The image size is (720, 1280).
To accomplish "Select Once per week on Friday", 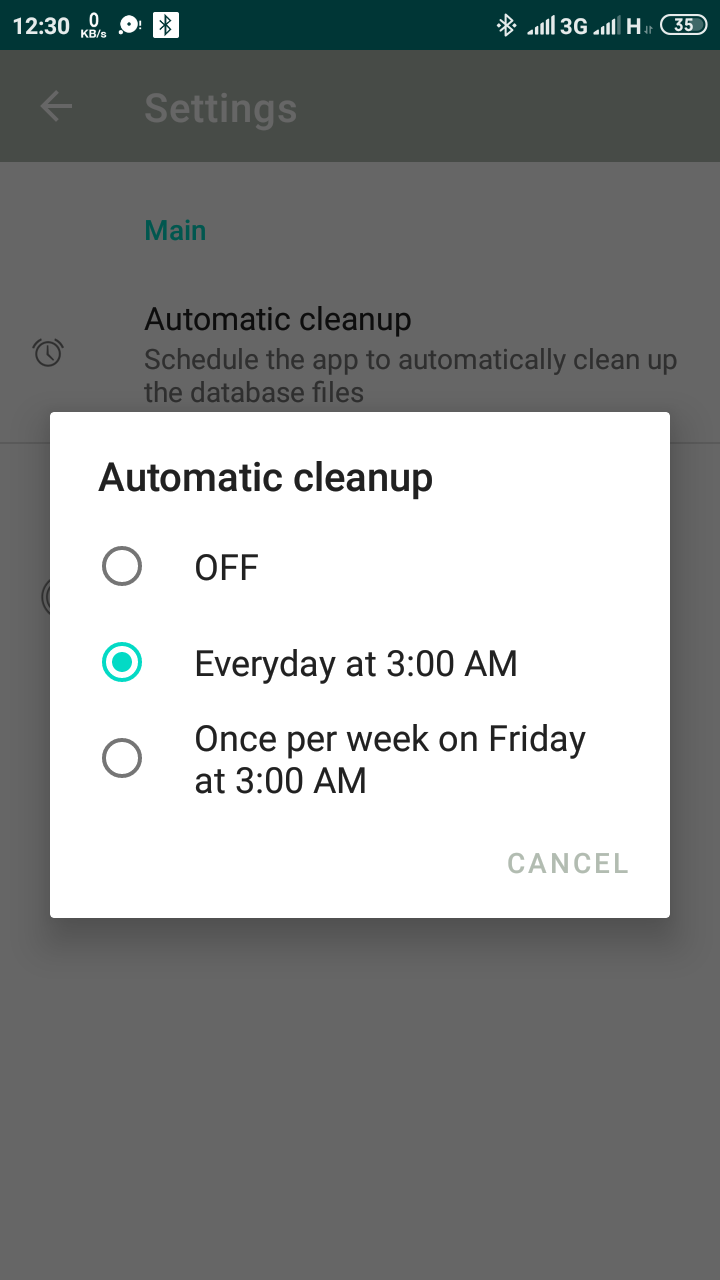I will pos(122,759).
